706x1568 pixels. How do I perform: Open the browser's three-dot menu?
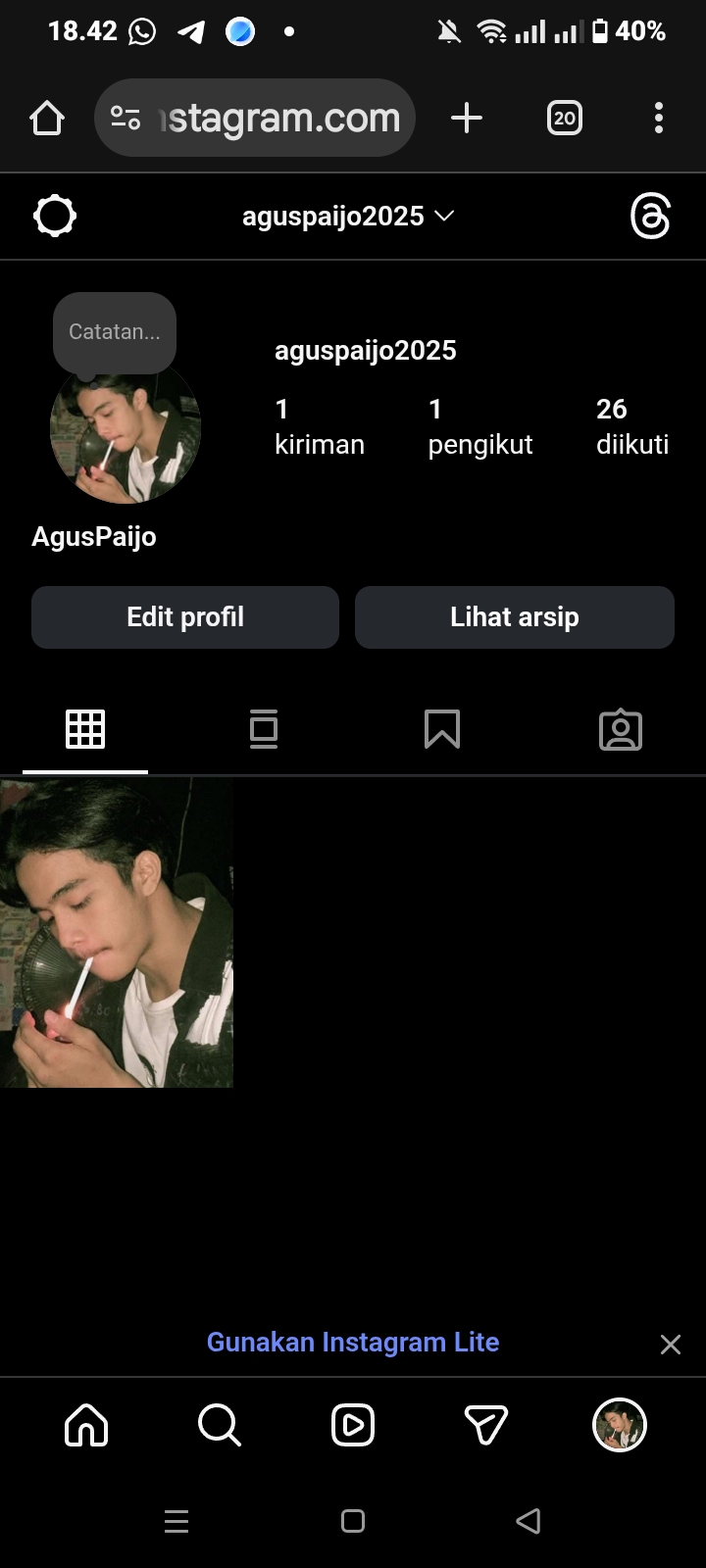(x=659, y=119)
